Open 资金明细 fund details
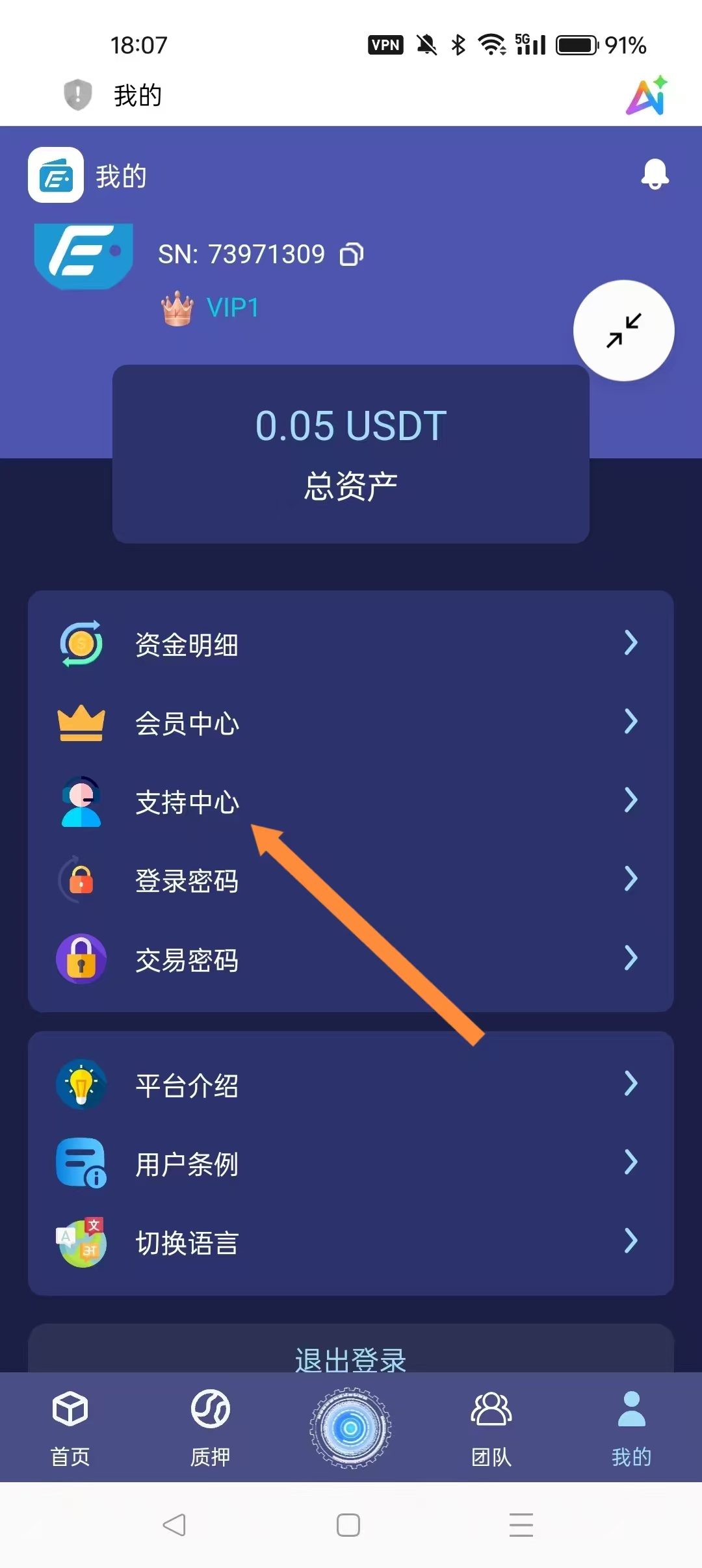Screen dimensions: 702x1568 coord(351,644)
